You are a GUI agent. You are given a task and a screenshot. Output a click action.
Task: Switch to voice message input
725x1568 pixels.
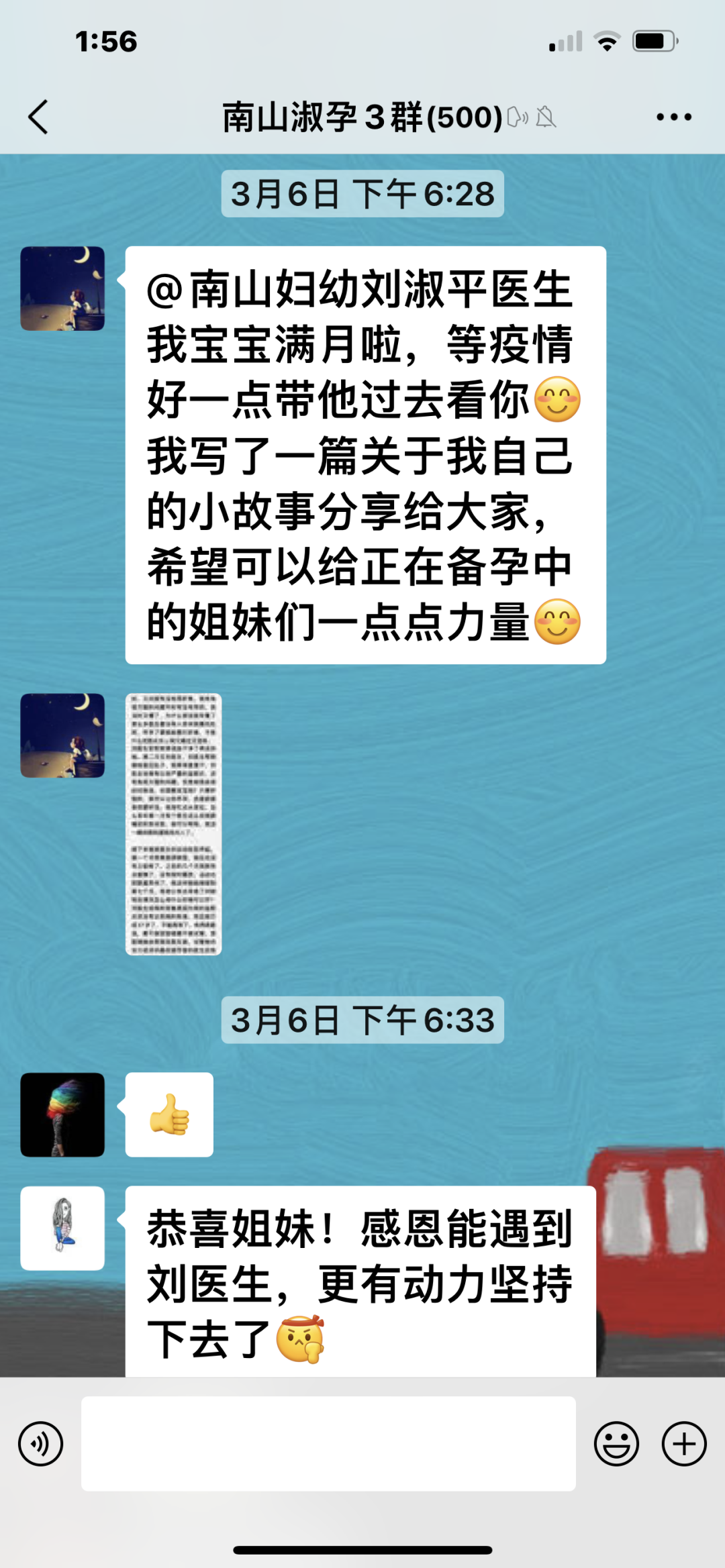pos(40,1443)
